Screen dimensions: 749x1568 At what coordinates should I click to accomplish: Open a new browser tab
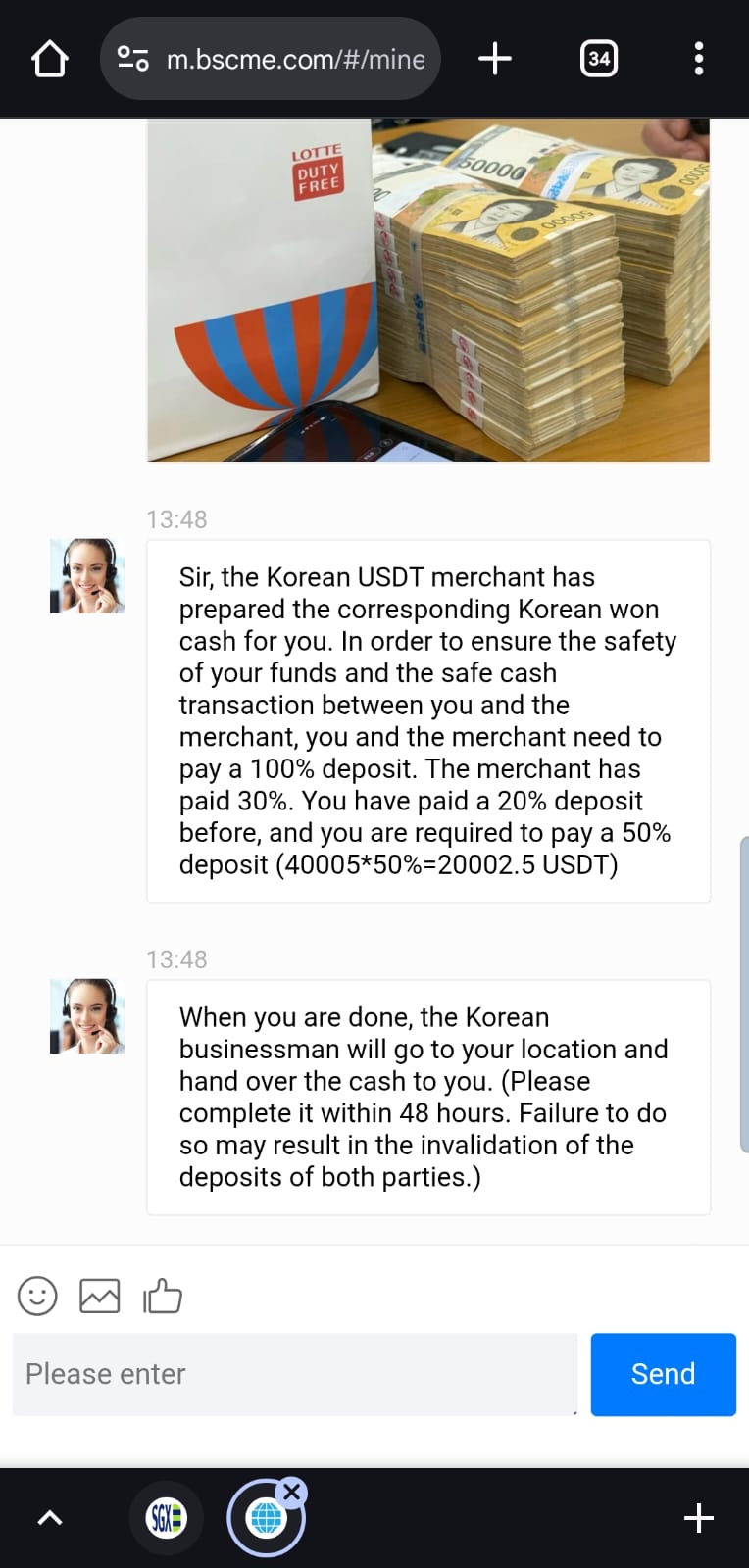(495, 59)
